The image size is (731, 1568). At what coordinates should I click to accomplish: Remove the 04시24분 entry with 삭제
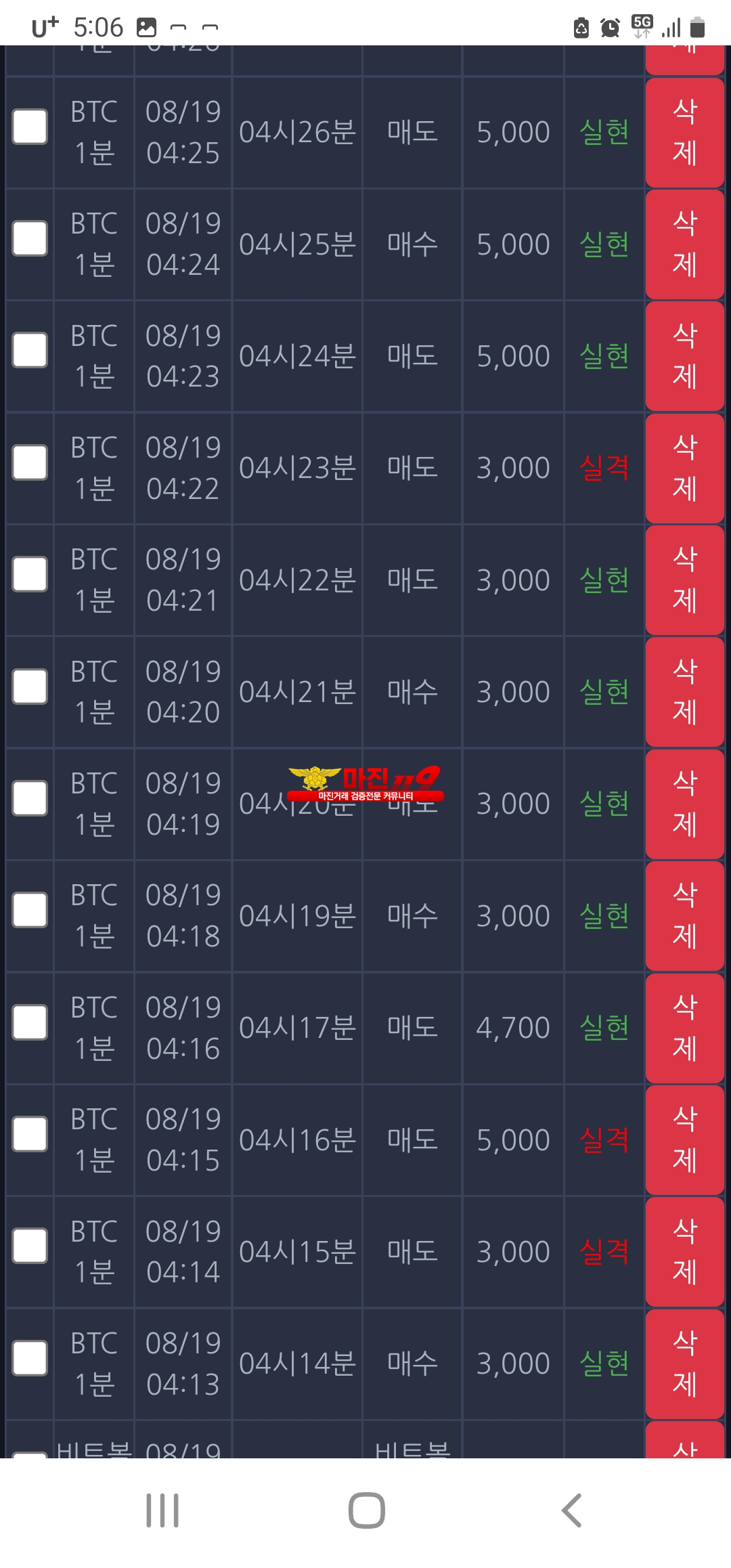click(x=685, y=356)
